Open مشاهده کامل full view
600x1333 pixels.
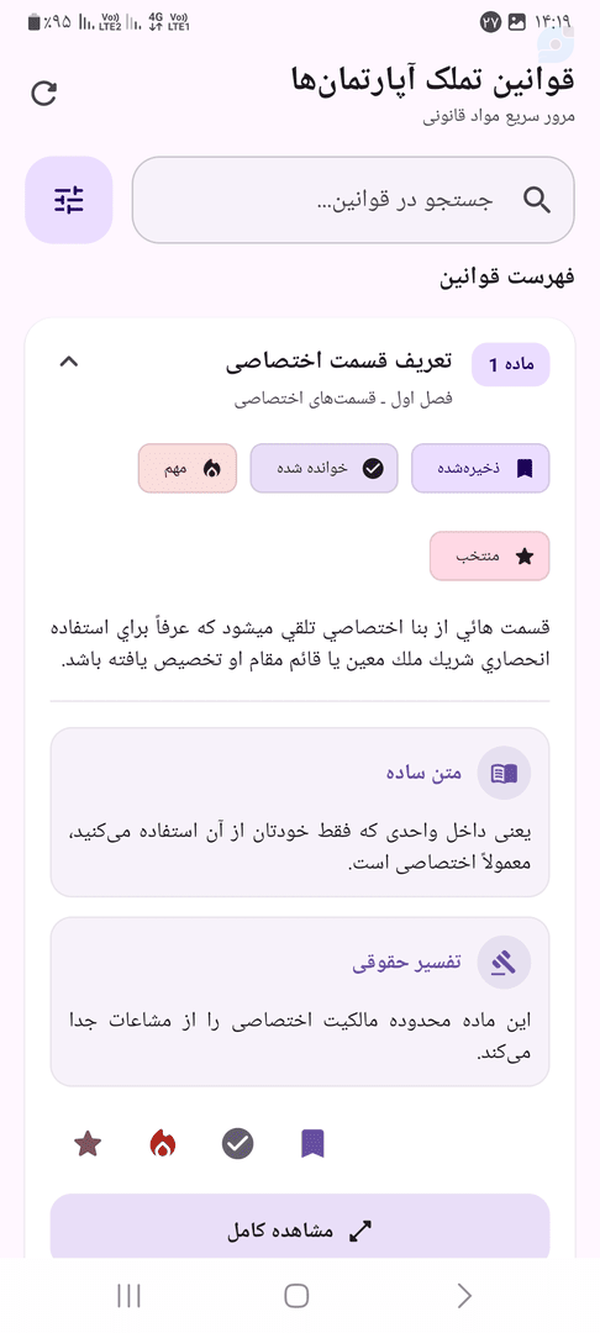pos(300,1231)
